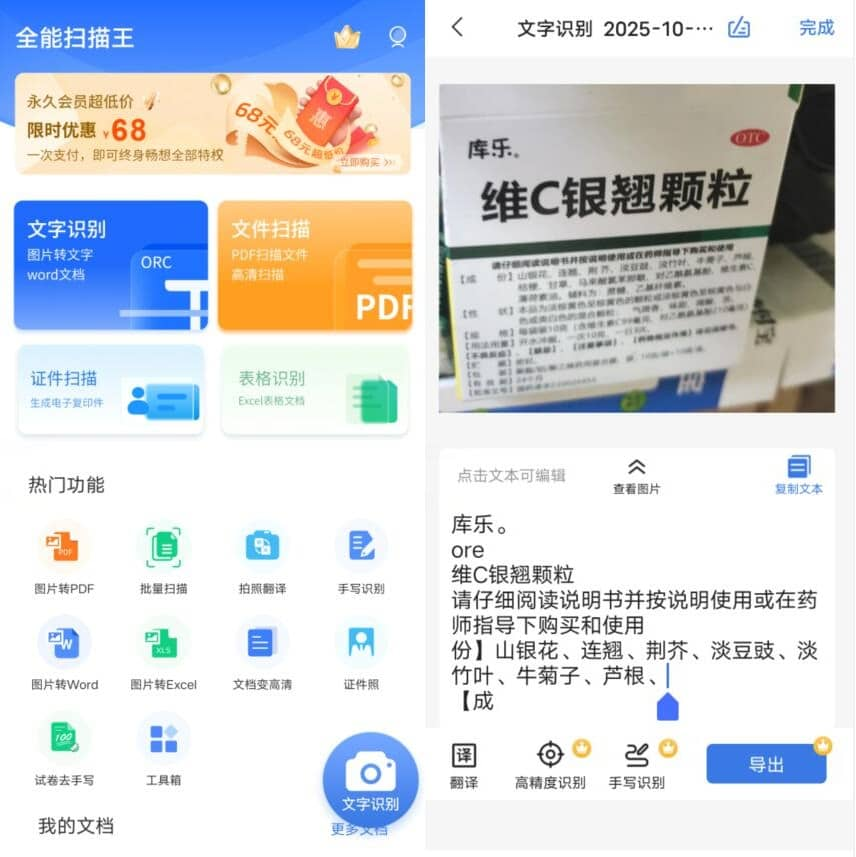Copy recognized text with 复制文本

point(799,475)
